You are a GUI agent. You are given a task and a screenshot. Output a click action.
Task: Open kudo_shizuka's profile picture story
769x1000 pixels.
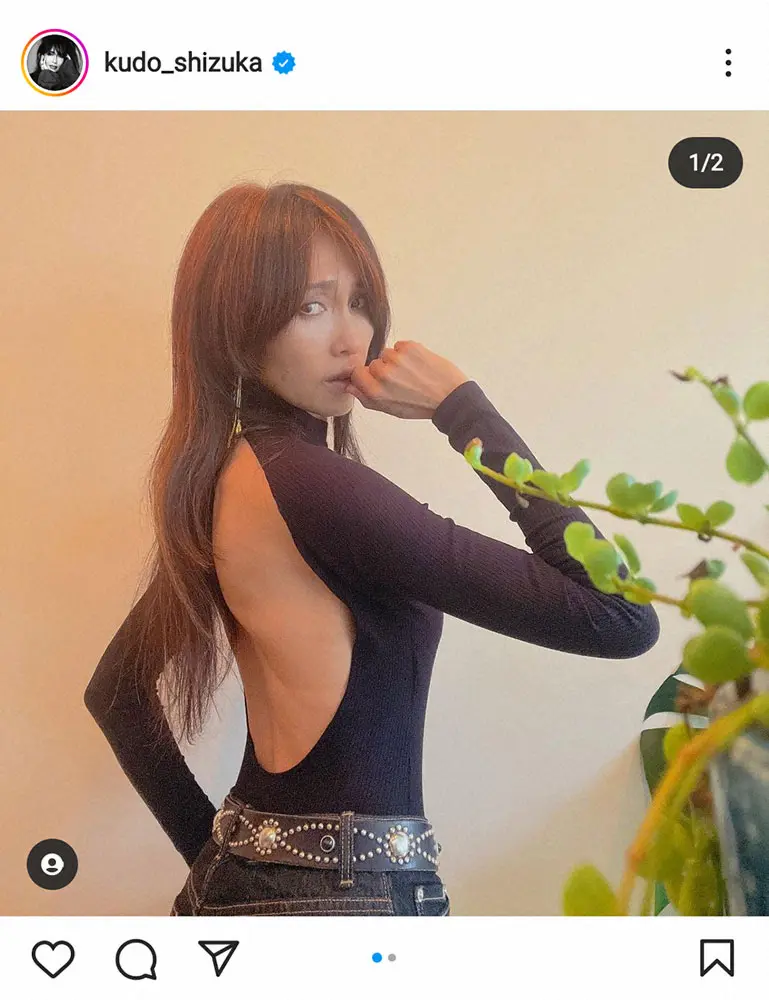pyautogui.click(x=54, y=63)
